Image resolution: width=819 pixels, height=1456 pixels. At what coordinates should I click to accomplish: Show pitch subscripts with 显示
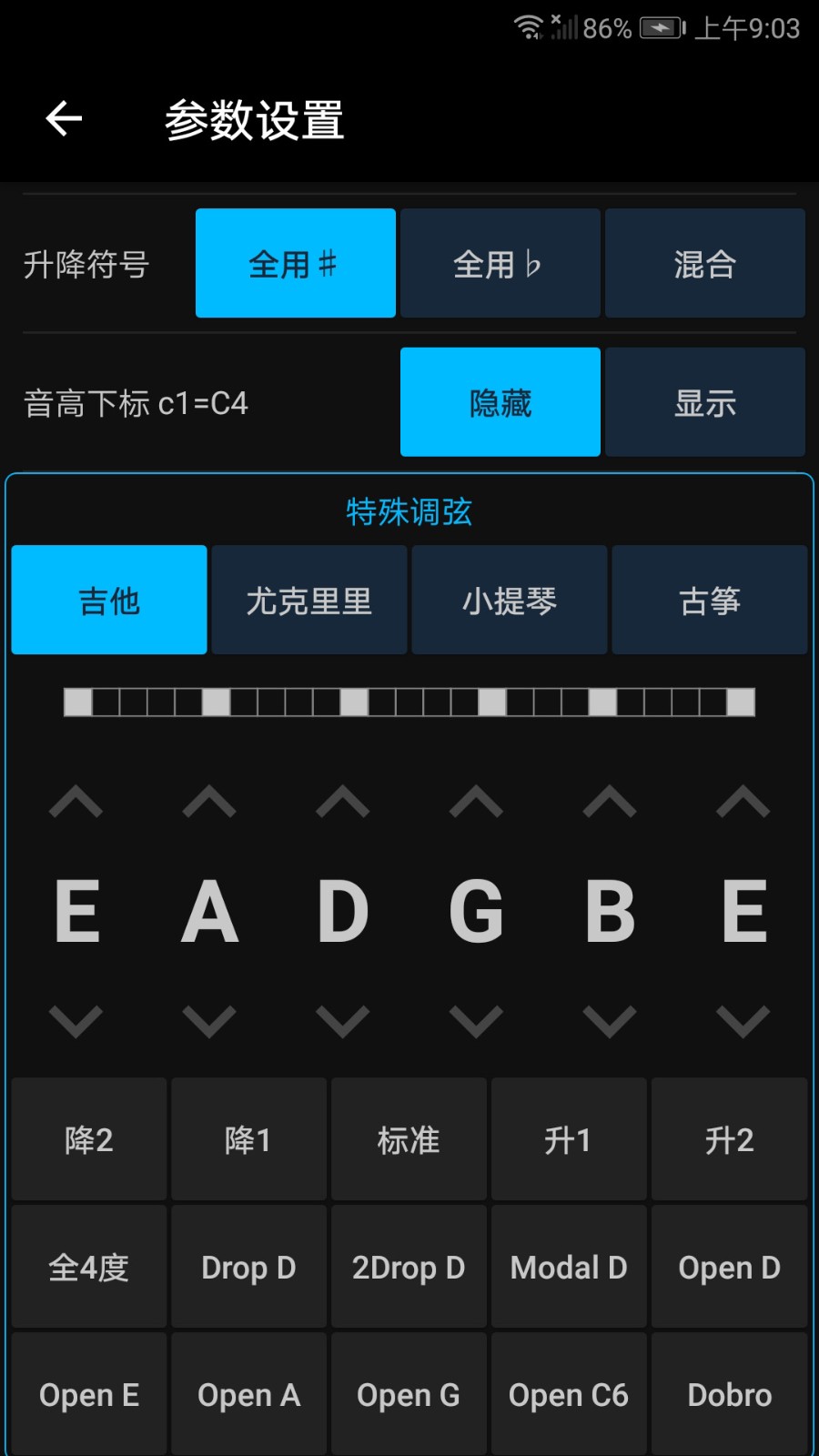point(704,401)
